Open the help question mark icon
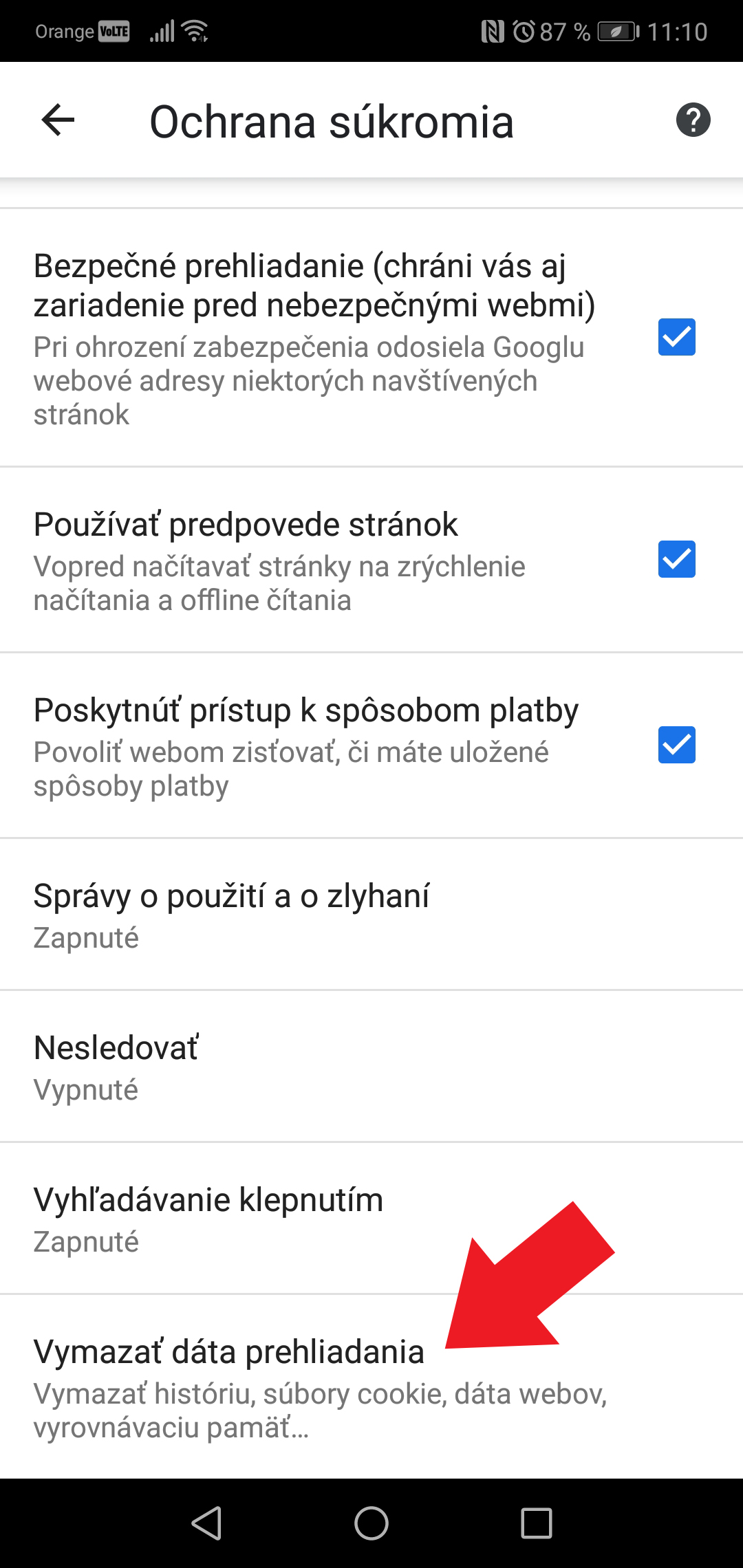743x1568 pixels. click(693, 120)
